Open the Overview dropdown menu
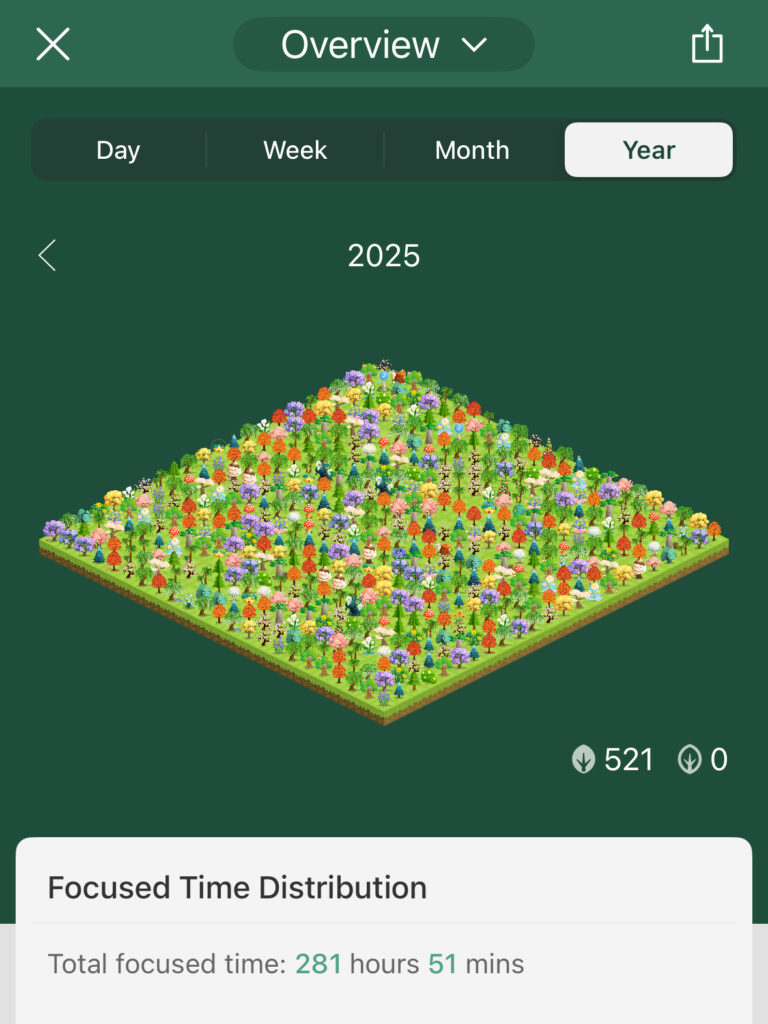Viewport: 768px width, 1024px height. coord(383,45)
